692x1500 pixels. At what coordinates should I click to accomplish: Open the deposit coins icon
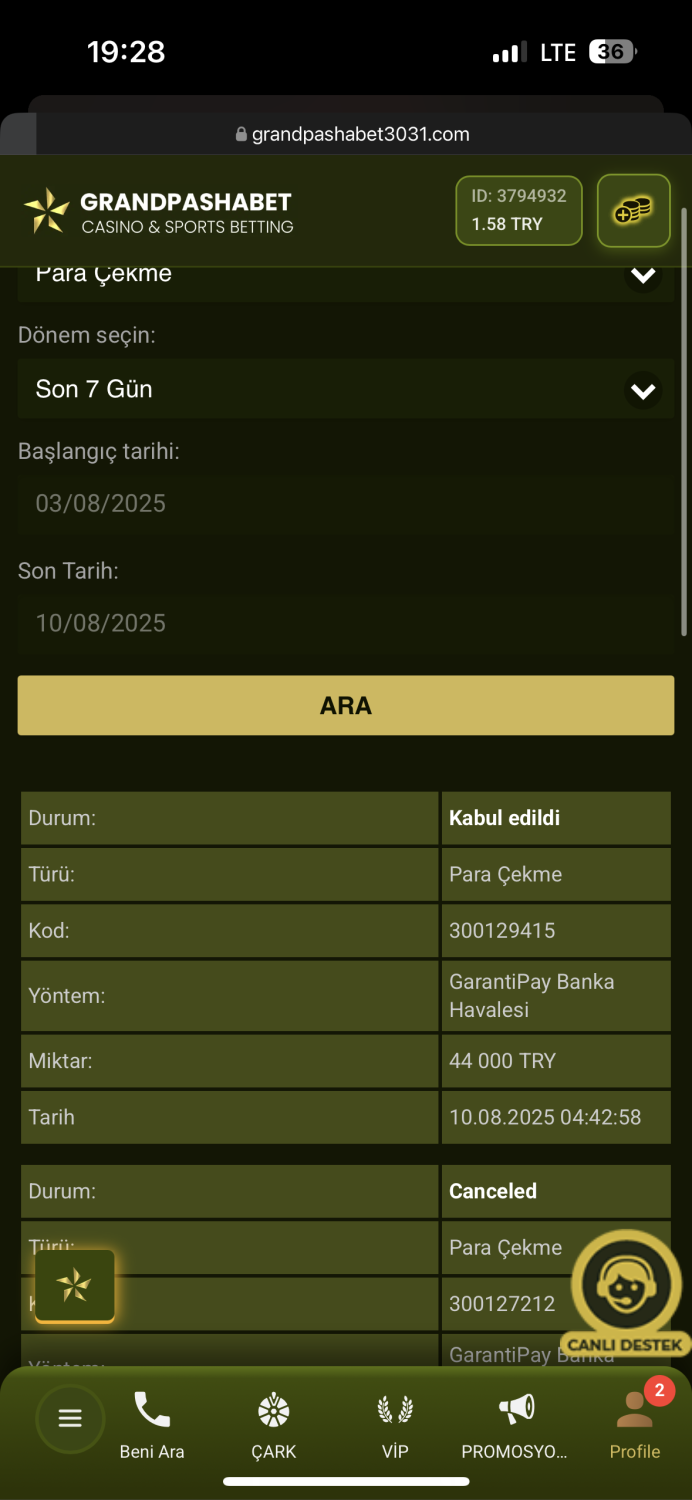633,211
